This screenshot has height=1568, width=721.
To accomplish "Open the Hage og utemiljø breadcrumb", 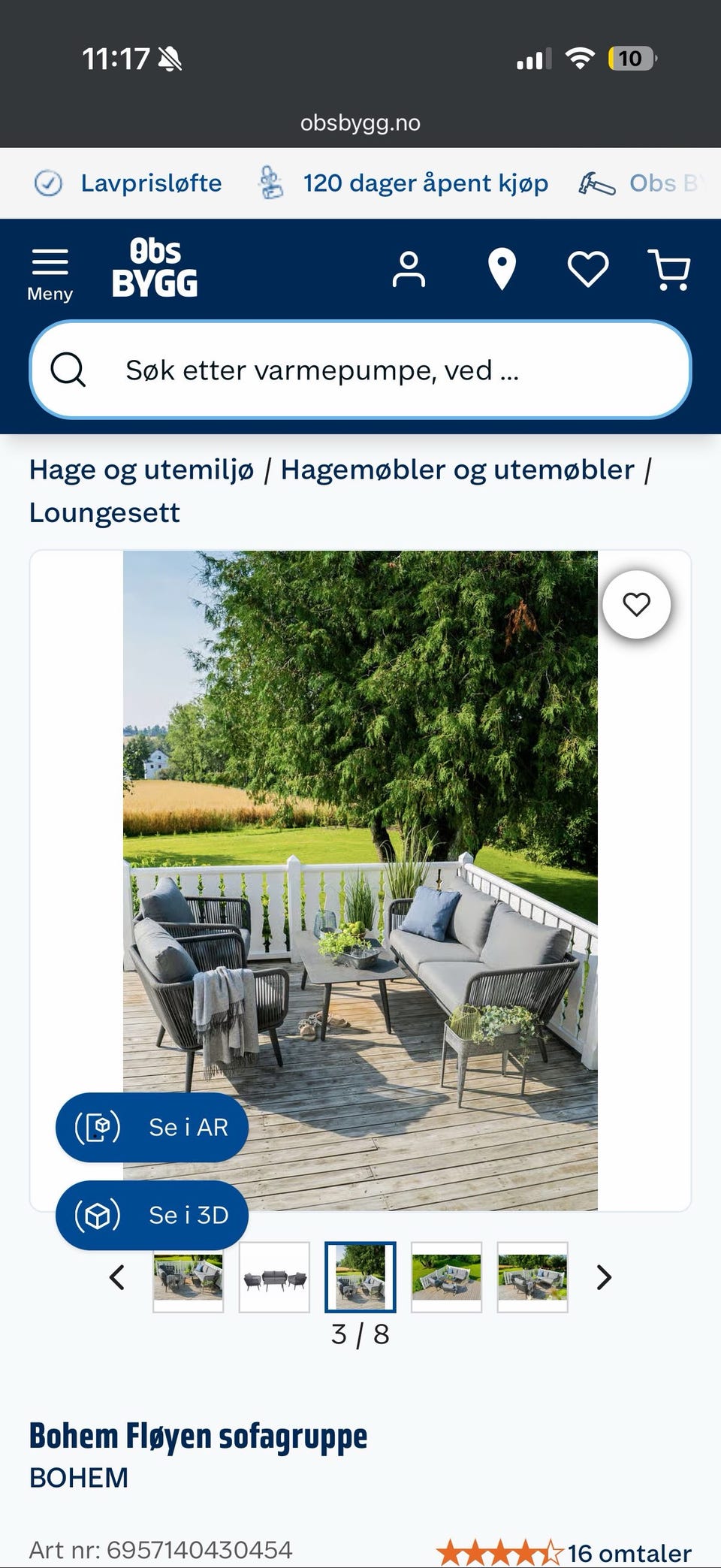I will [x=141, y=469].
